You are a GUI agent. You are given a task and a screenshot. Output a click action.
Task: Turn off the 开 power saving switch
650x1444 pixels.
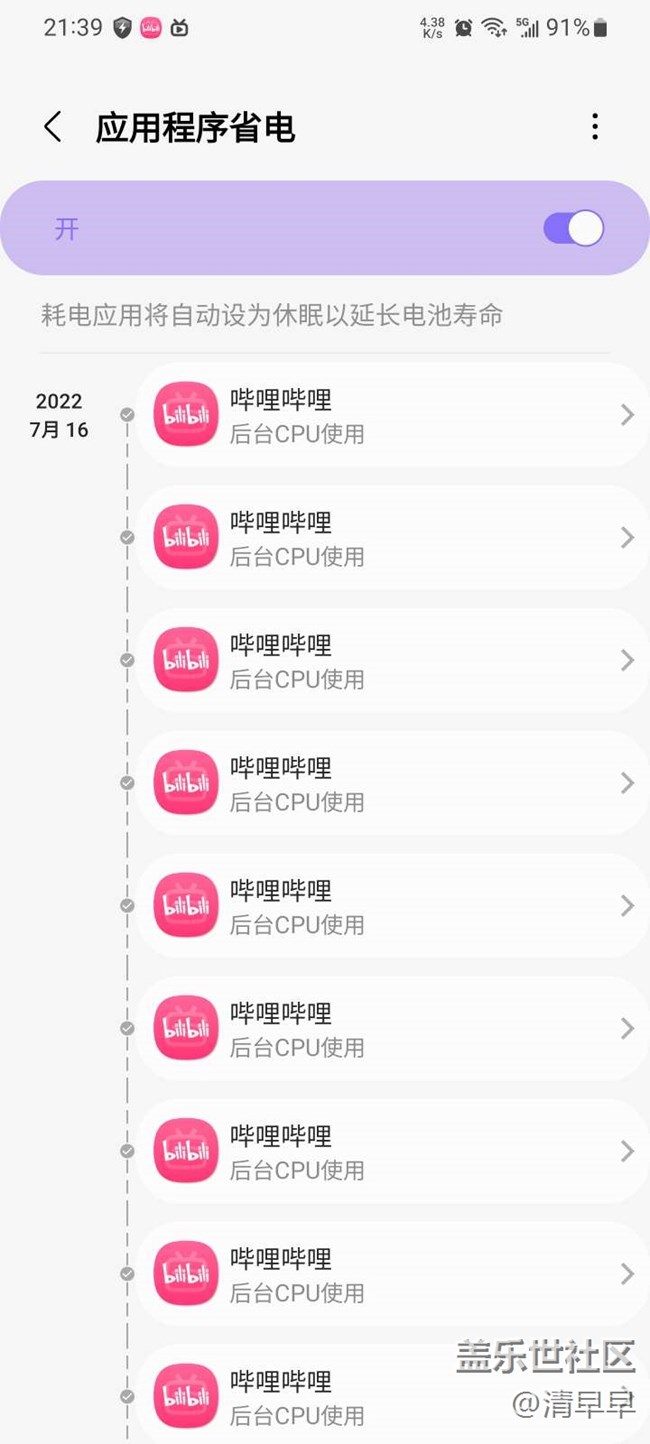tap(574, 229)
